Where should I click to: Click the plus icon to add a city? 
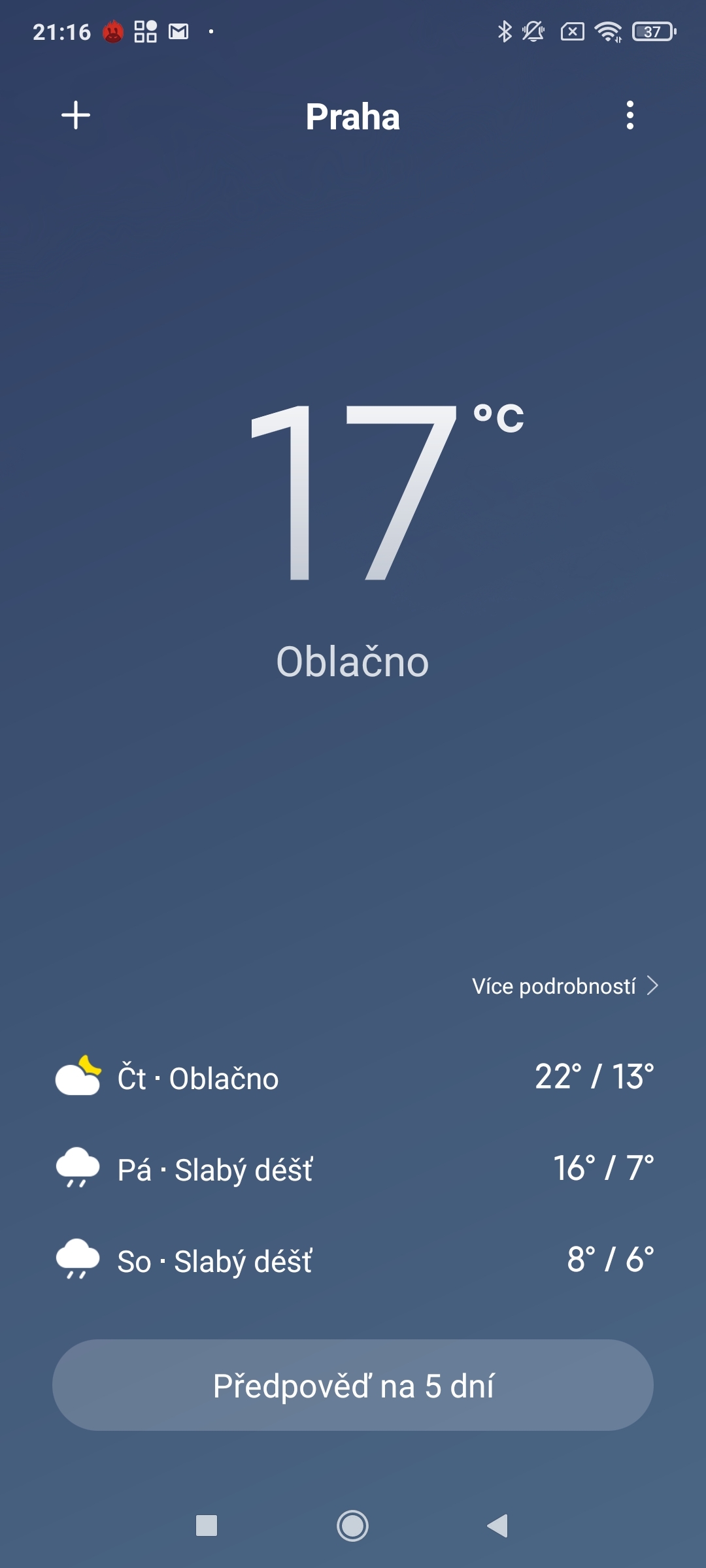click(74, 116)
